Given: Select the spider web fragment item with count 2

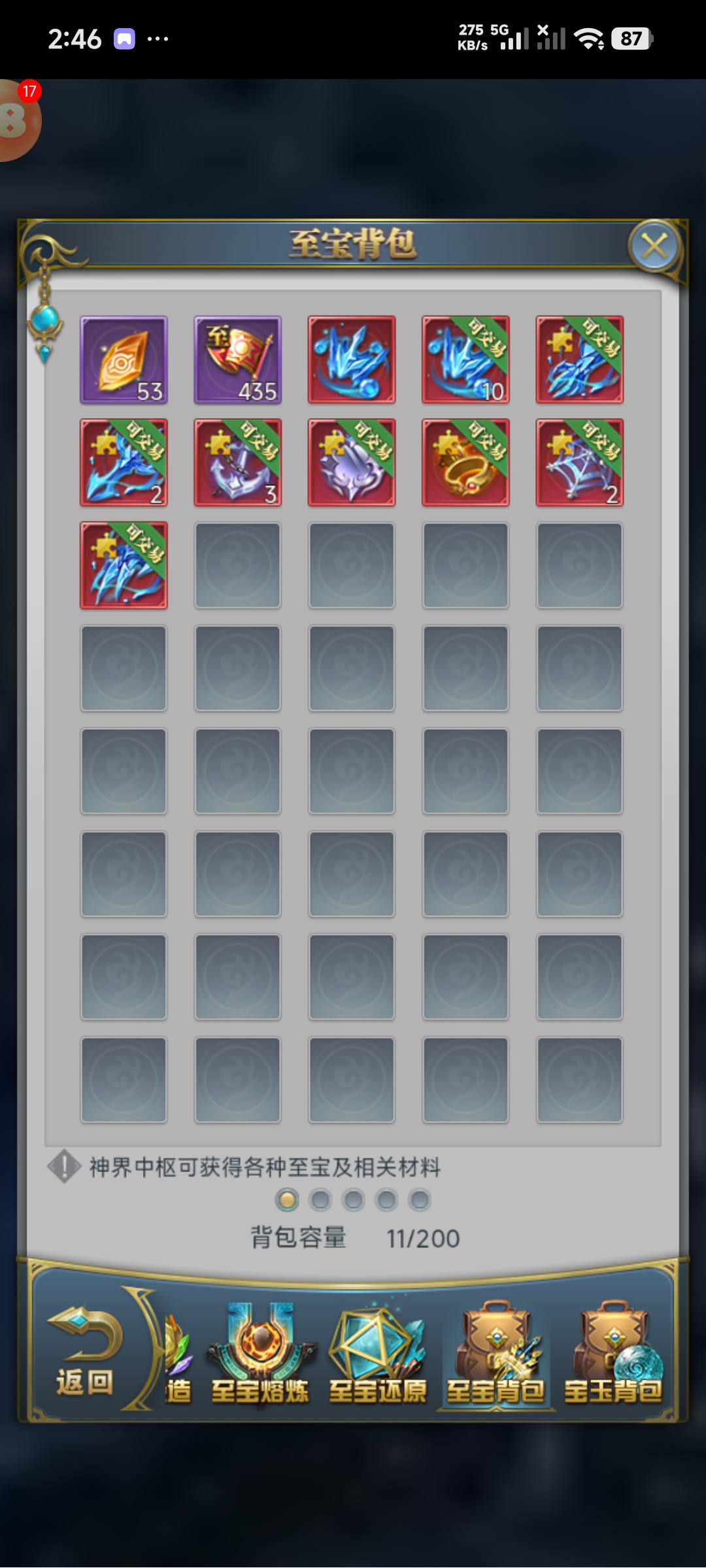Looking at the screenshot, I should (579, 463).
